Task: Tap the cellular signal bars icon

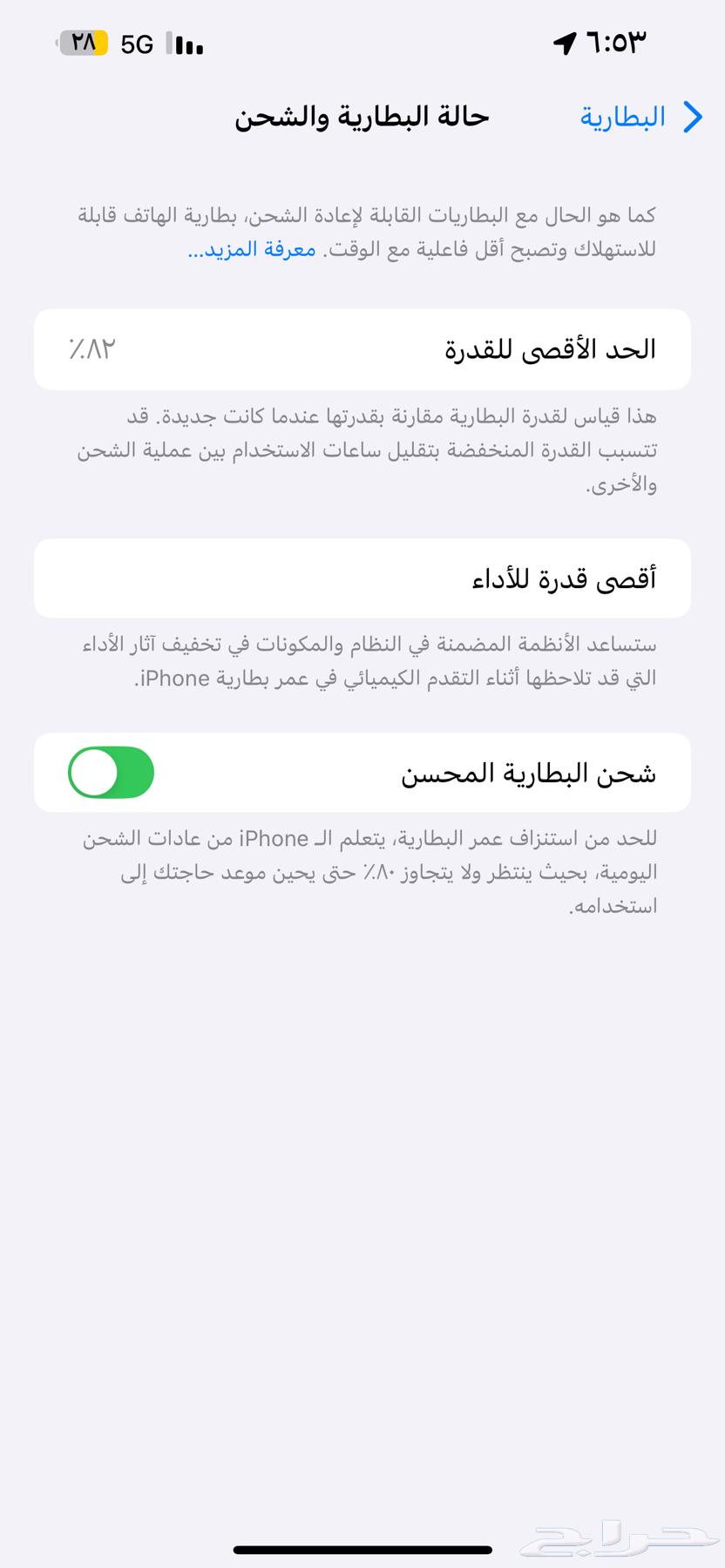Action: [186, 42]
